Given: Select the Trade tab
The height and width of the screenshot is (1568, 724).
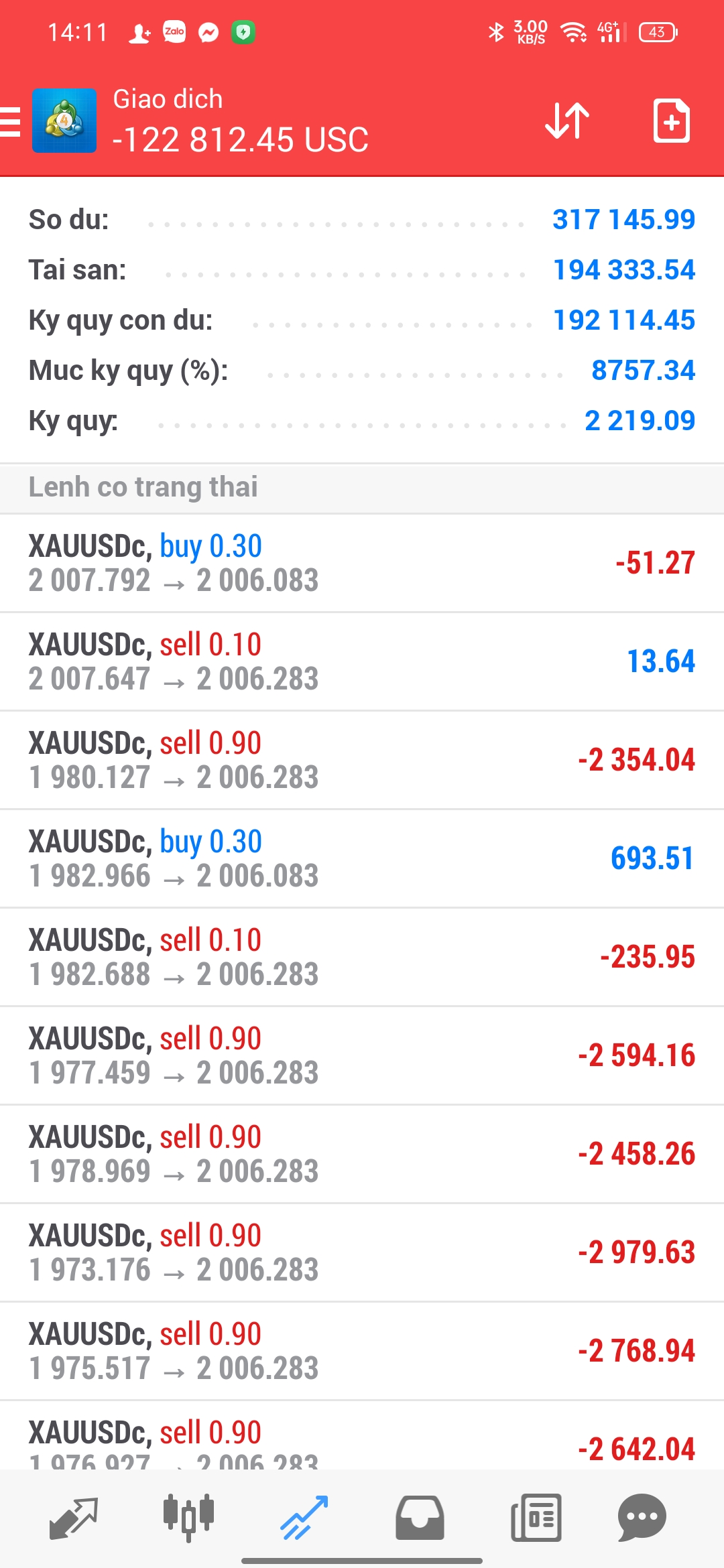Looking at the screenshot, I should 304,1518.
